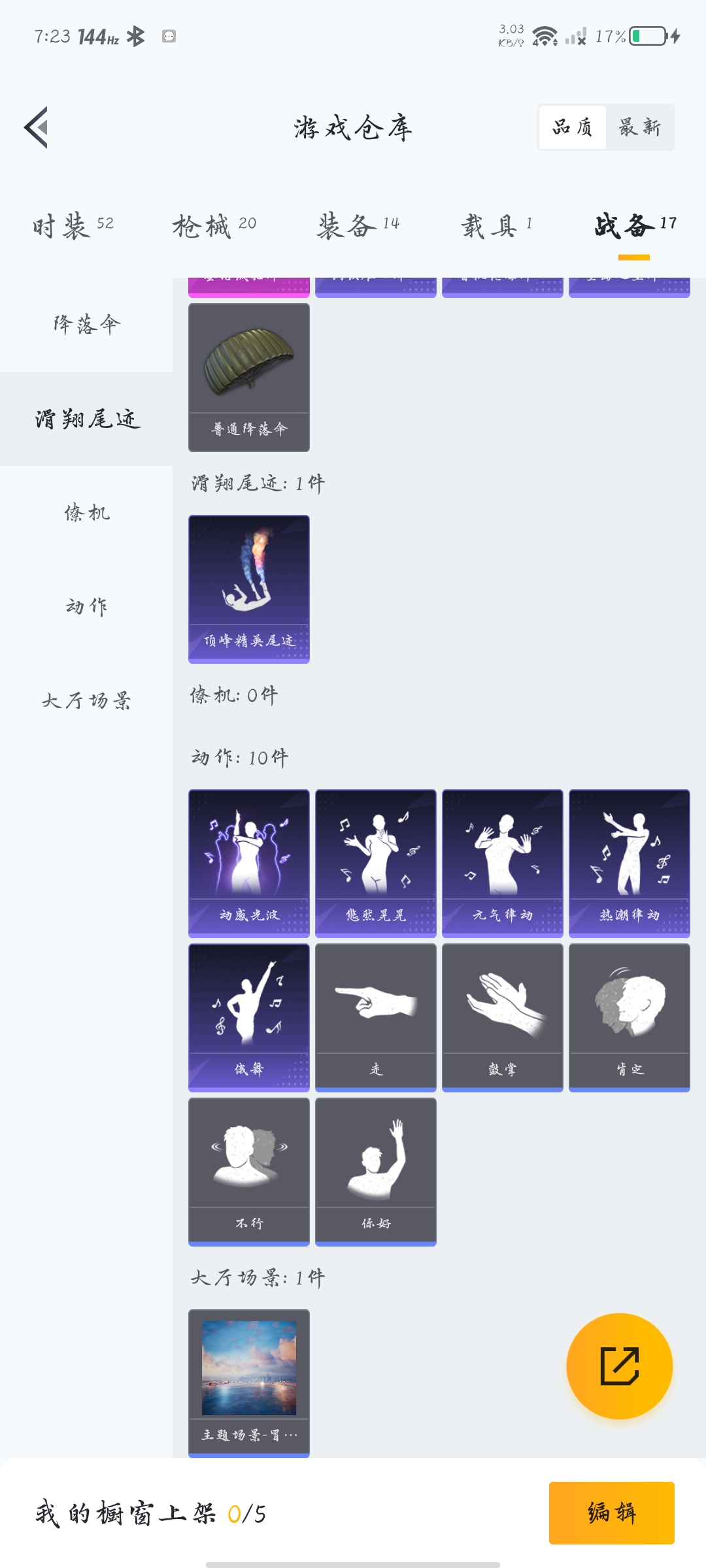
Task: Open the 顶峰精英尾迹 item
Action: [249, 589]
